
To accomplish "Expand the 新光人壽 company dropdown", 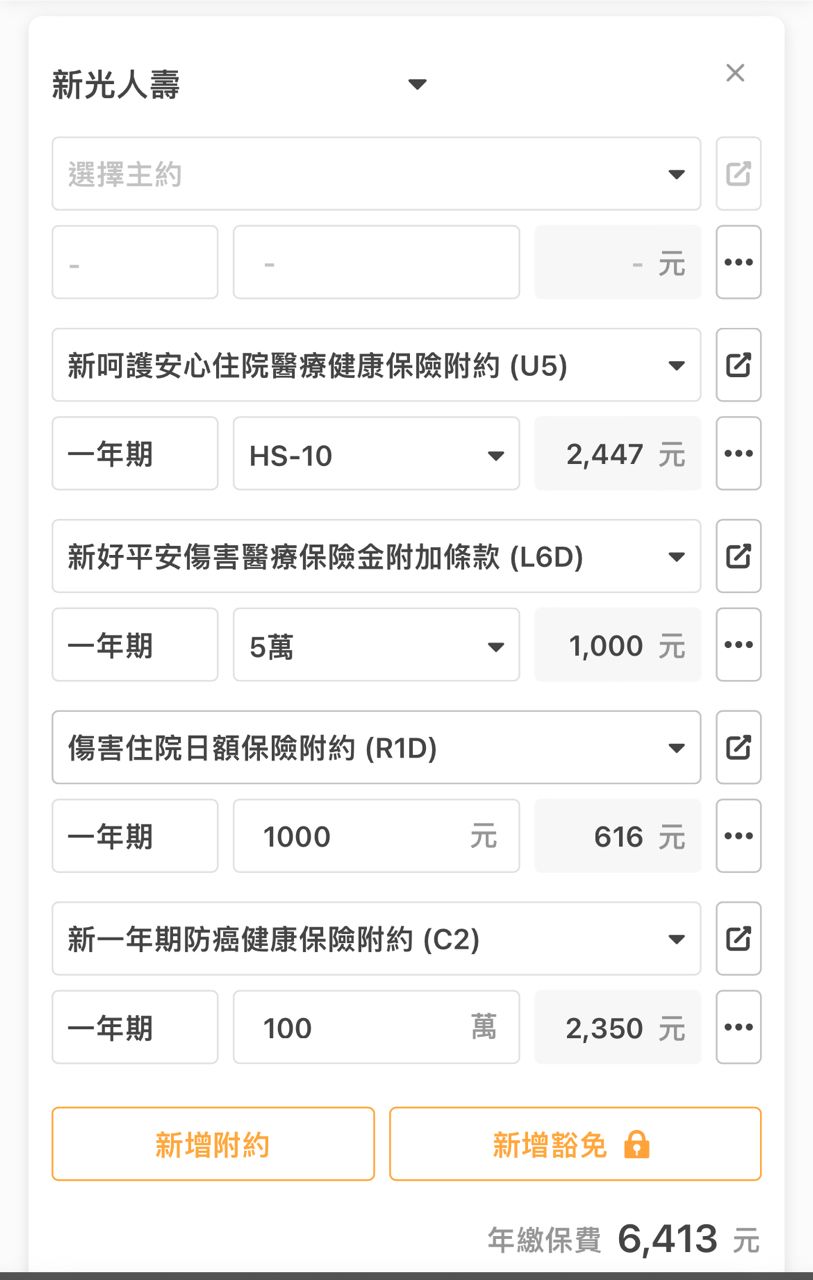I will [x=417, y=85].
